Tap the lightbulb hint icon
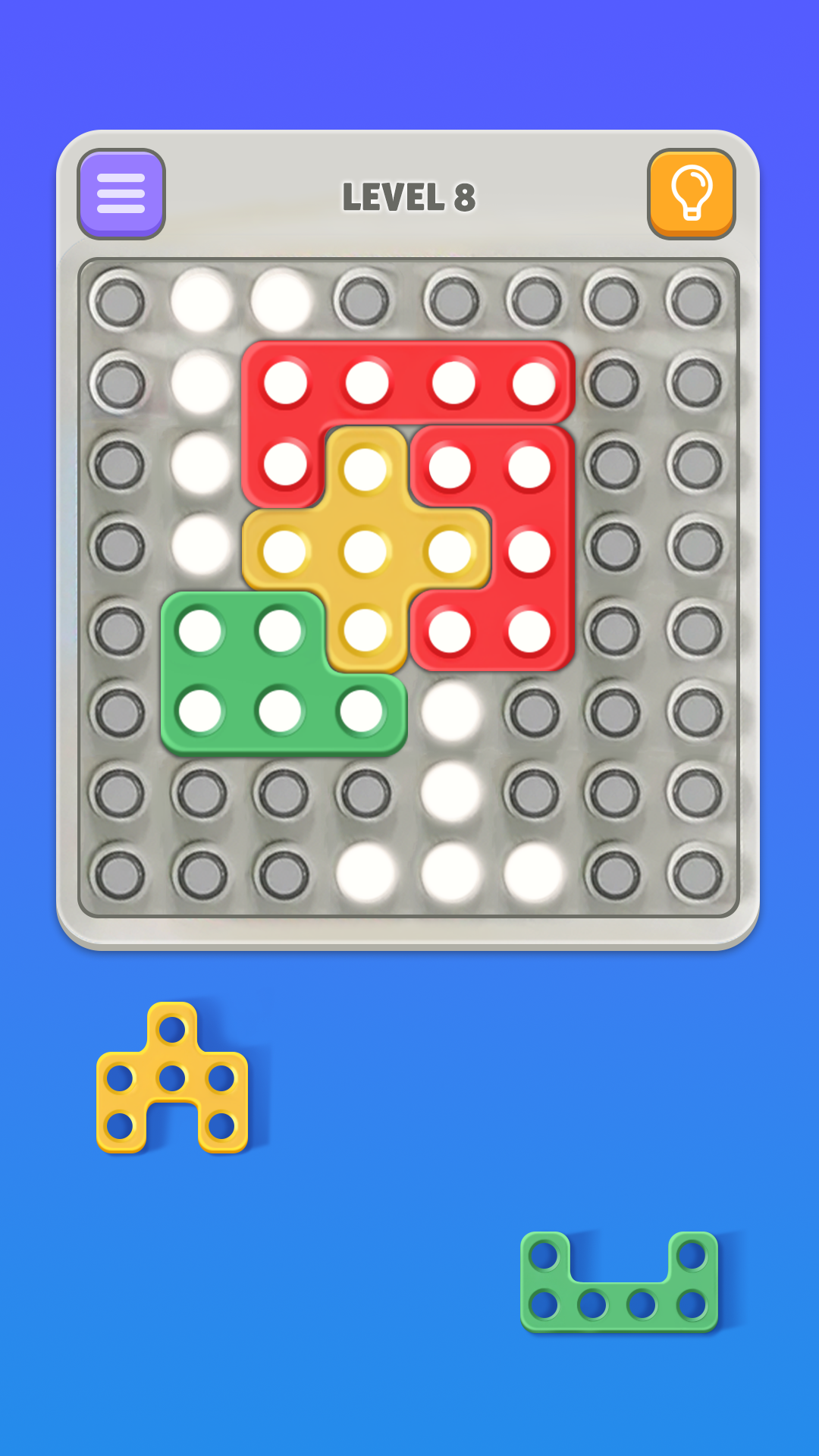819x1456 pixels. click(692, 193)
